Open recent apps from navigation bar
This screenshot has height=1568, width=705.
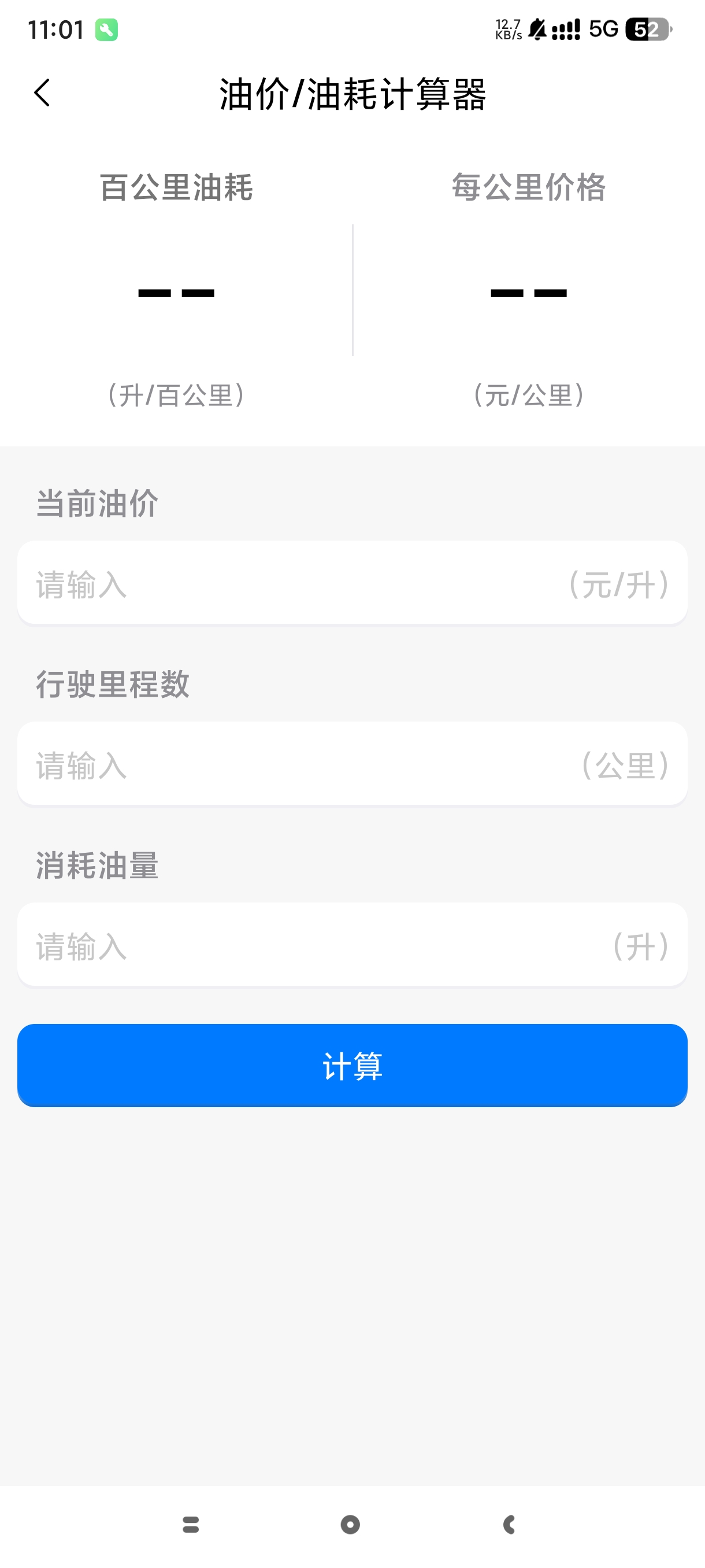click(191, 1524)
